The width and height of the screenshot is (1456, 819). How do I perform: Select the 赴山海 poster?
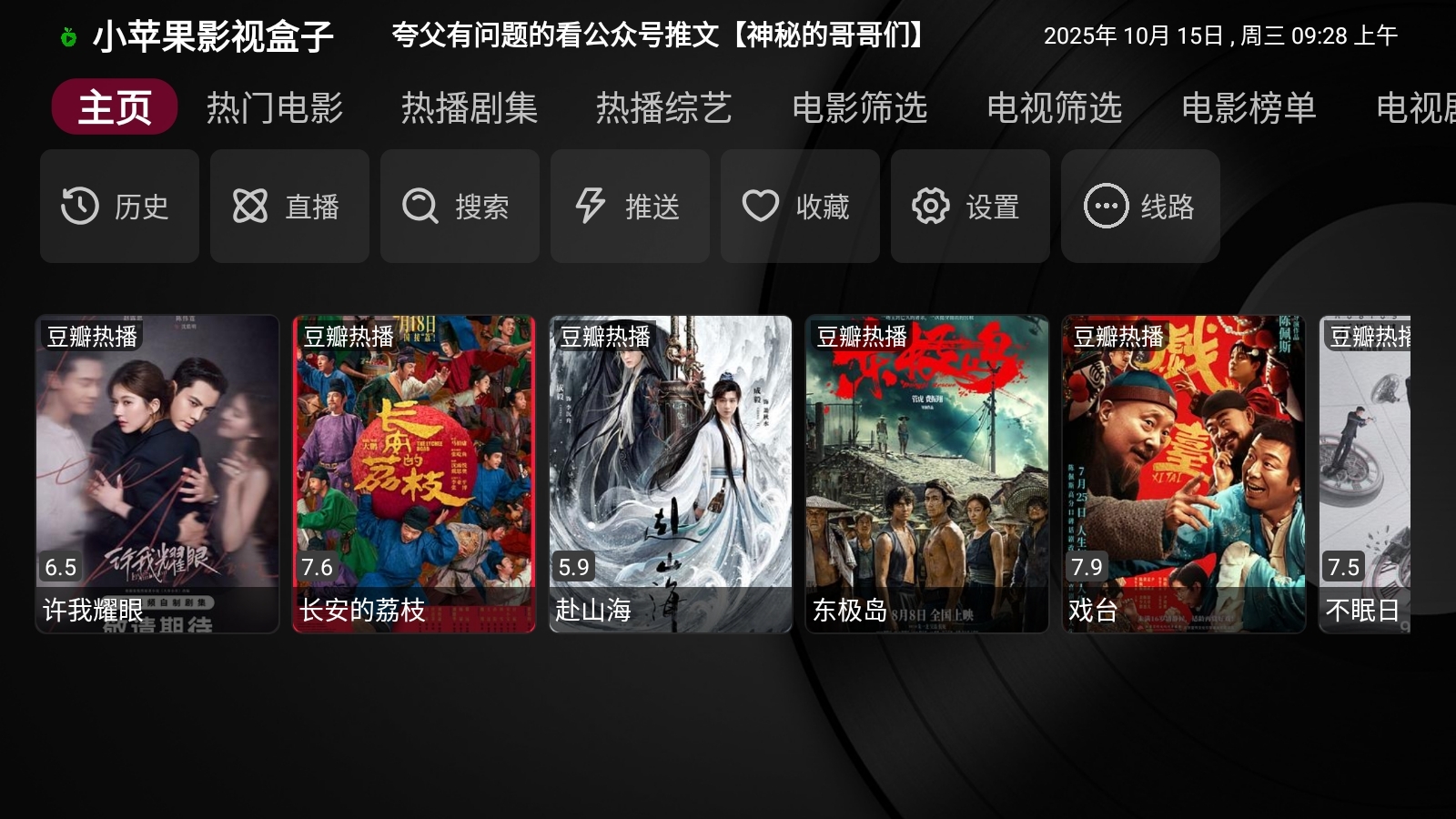point(671,473)
